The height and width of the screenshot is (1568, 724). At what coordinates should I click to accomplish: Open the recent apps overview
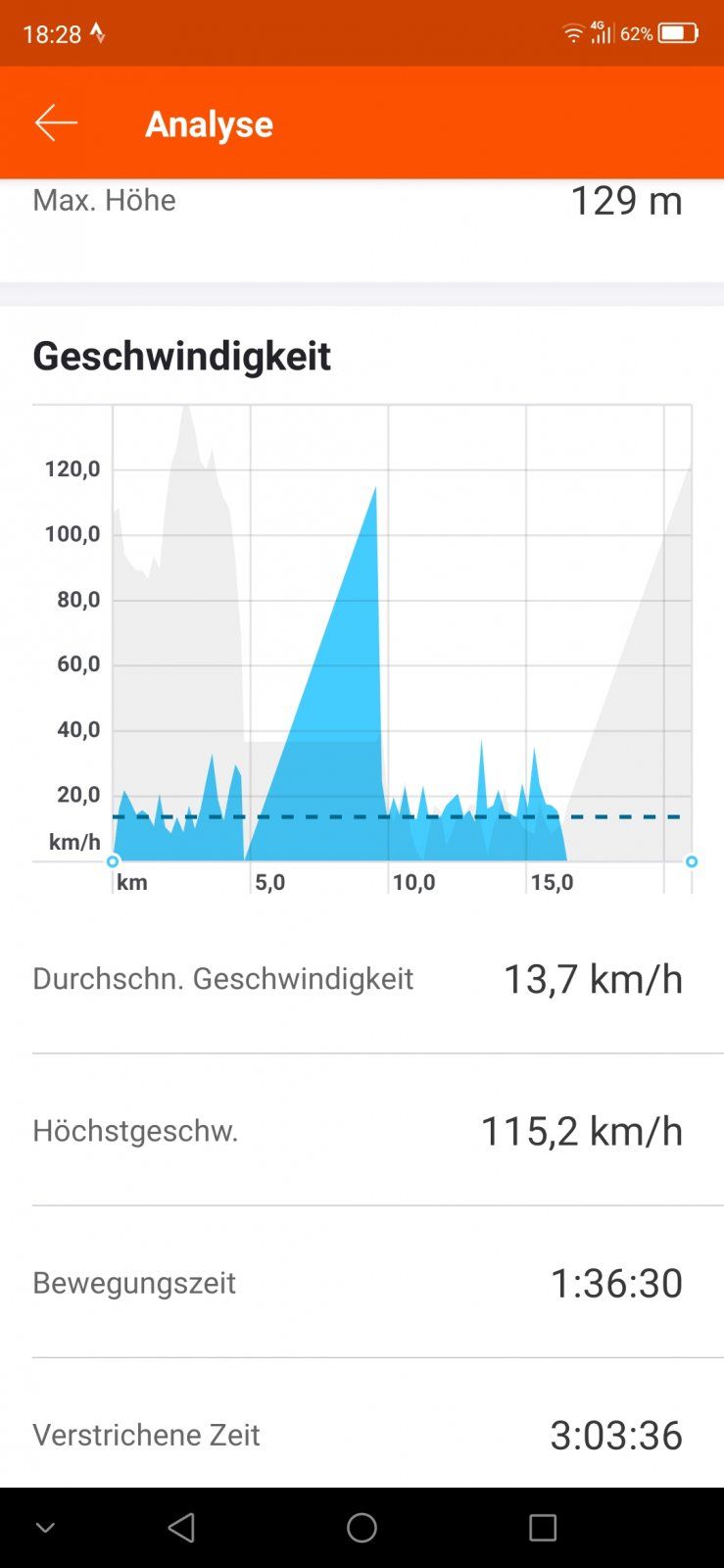click(x=542, y=1527)
